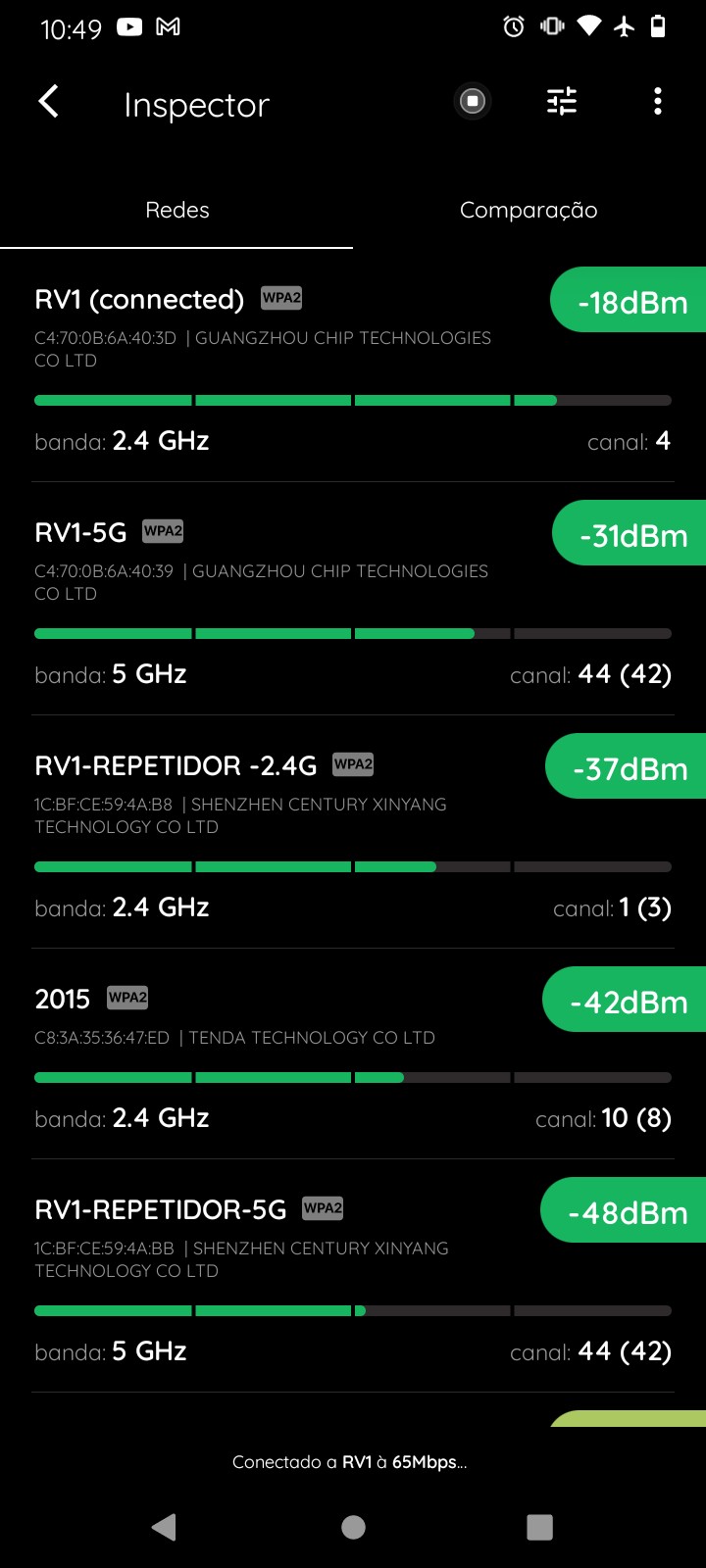
Task: Open the filter settings sliders
Action: pyautogui.click(x=562, y=102)
